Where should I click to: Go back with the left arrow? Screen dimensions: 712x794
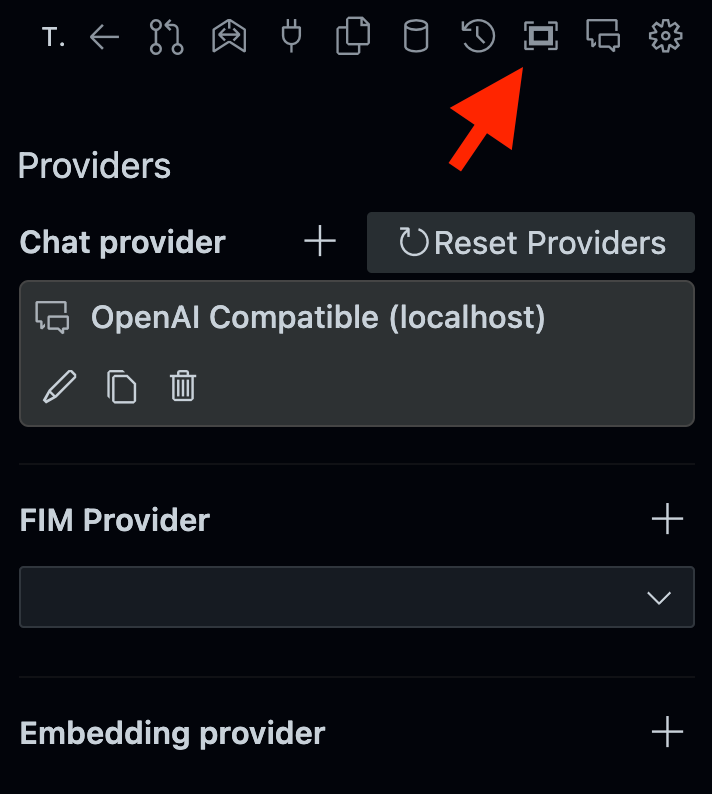(x=104, y=38)
